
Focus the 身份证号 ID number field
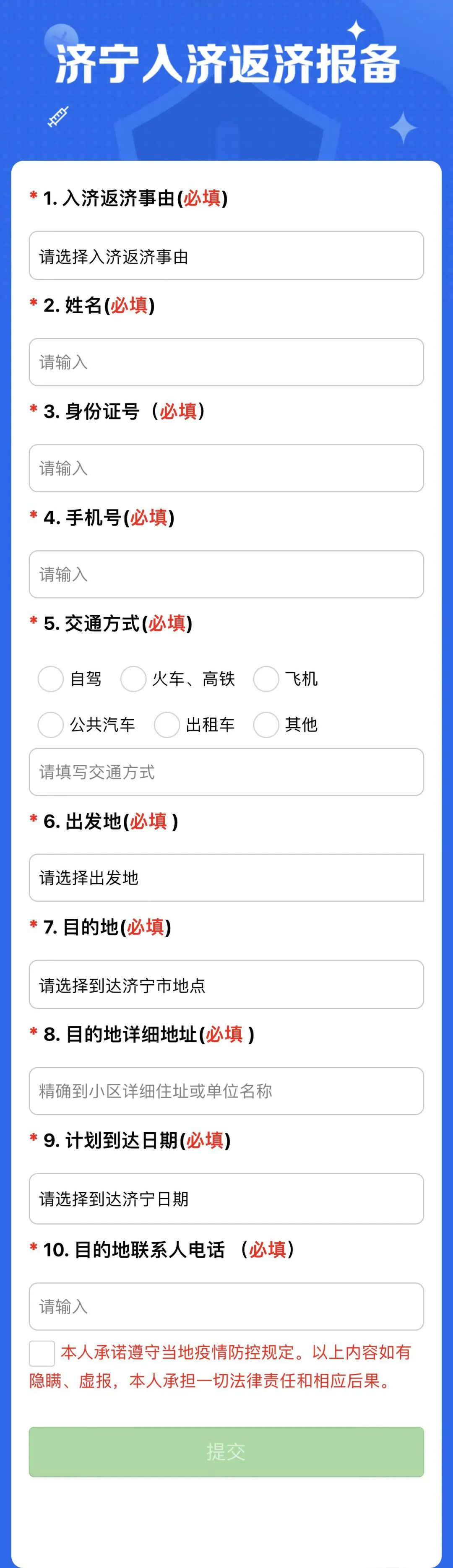(226, 468)
